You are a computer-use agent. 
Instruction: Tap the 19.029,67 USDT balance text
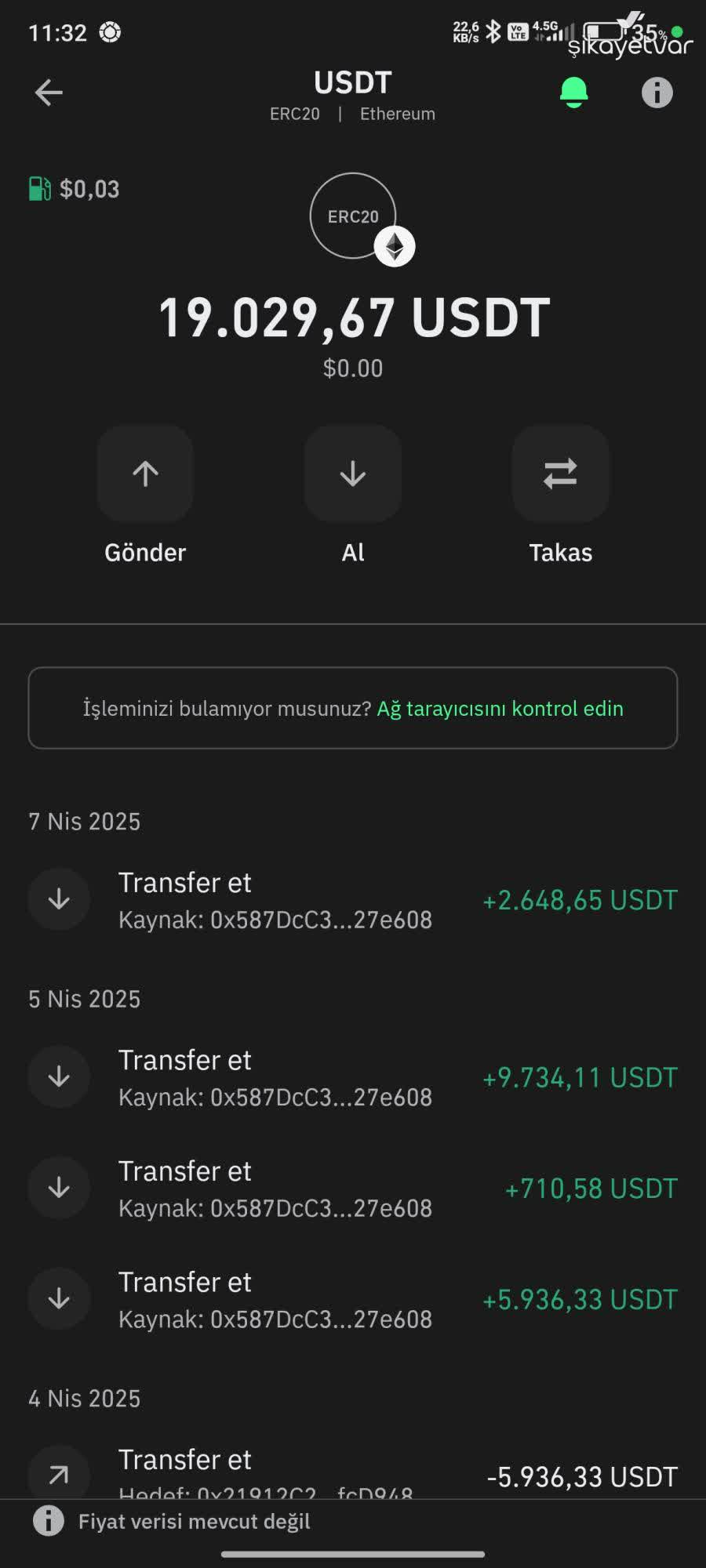click(x=352, y=317)
